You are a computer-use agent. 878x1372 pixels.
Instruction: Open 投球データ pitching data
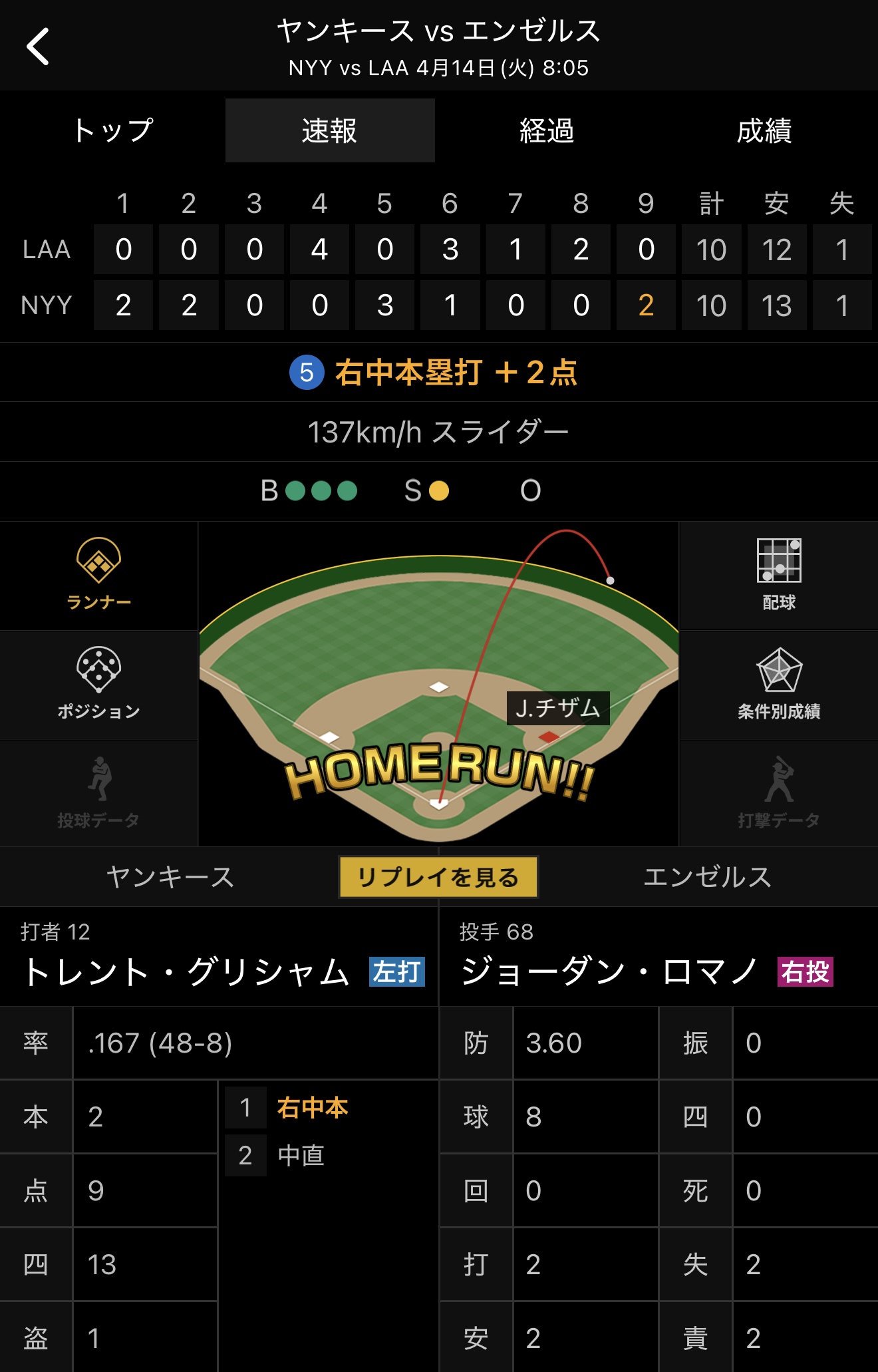98,793
